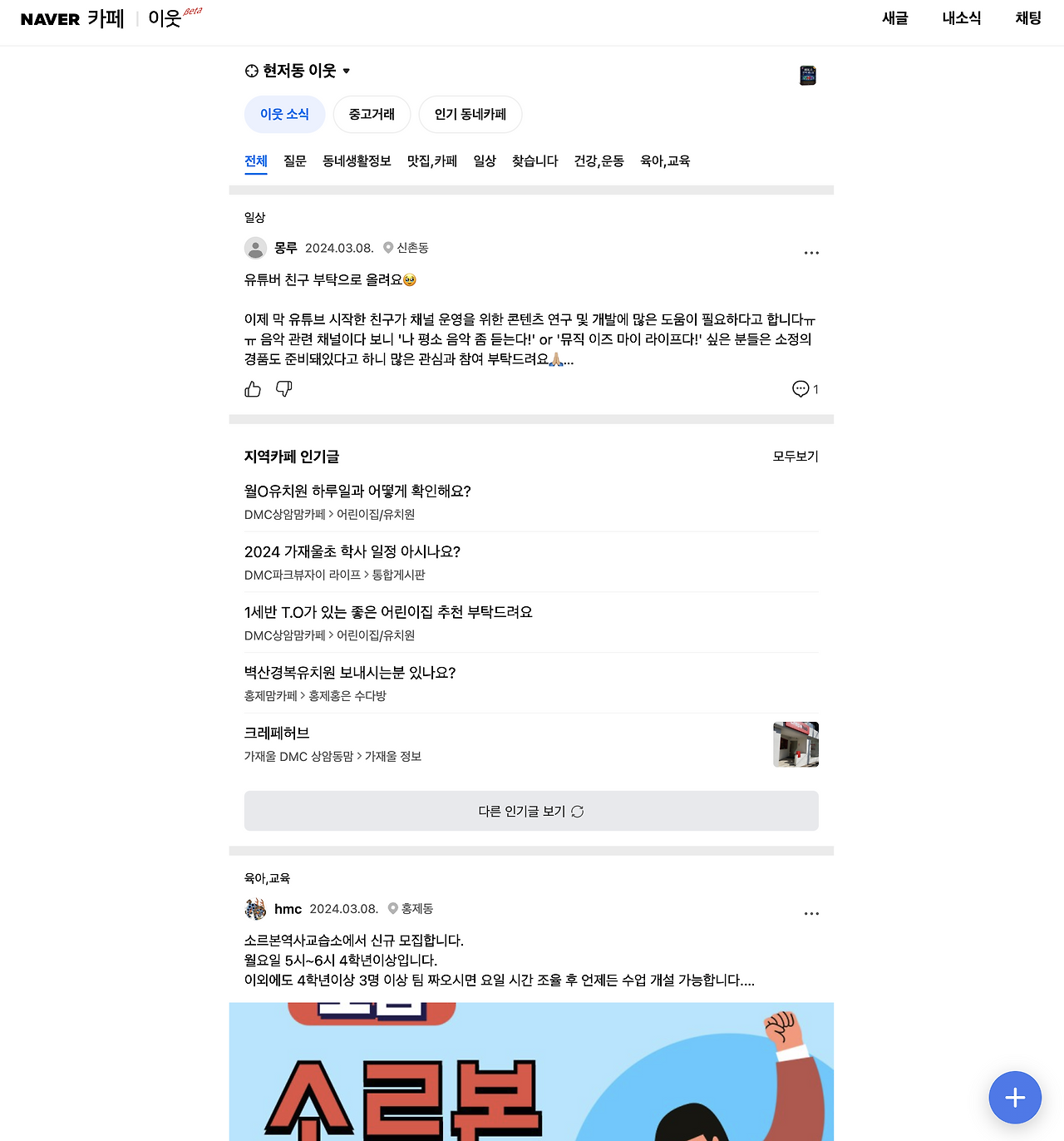Open the options menu on 몽루's post
The height and width of the screenshot is (1141, 1064).
coord(811,252)
